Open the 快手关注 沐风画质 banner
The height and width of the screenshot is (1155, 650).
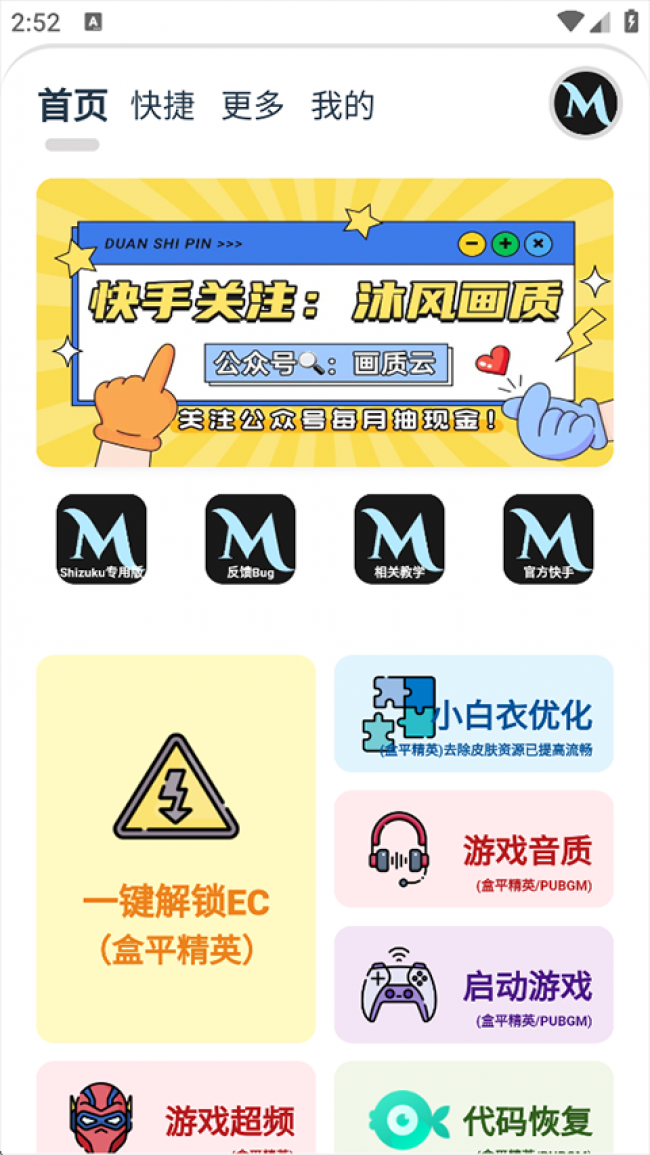[325, 322]
